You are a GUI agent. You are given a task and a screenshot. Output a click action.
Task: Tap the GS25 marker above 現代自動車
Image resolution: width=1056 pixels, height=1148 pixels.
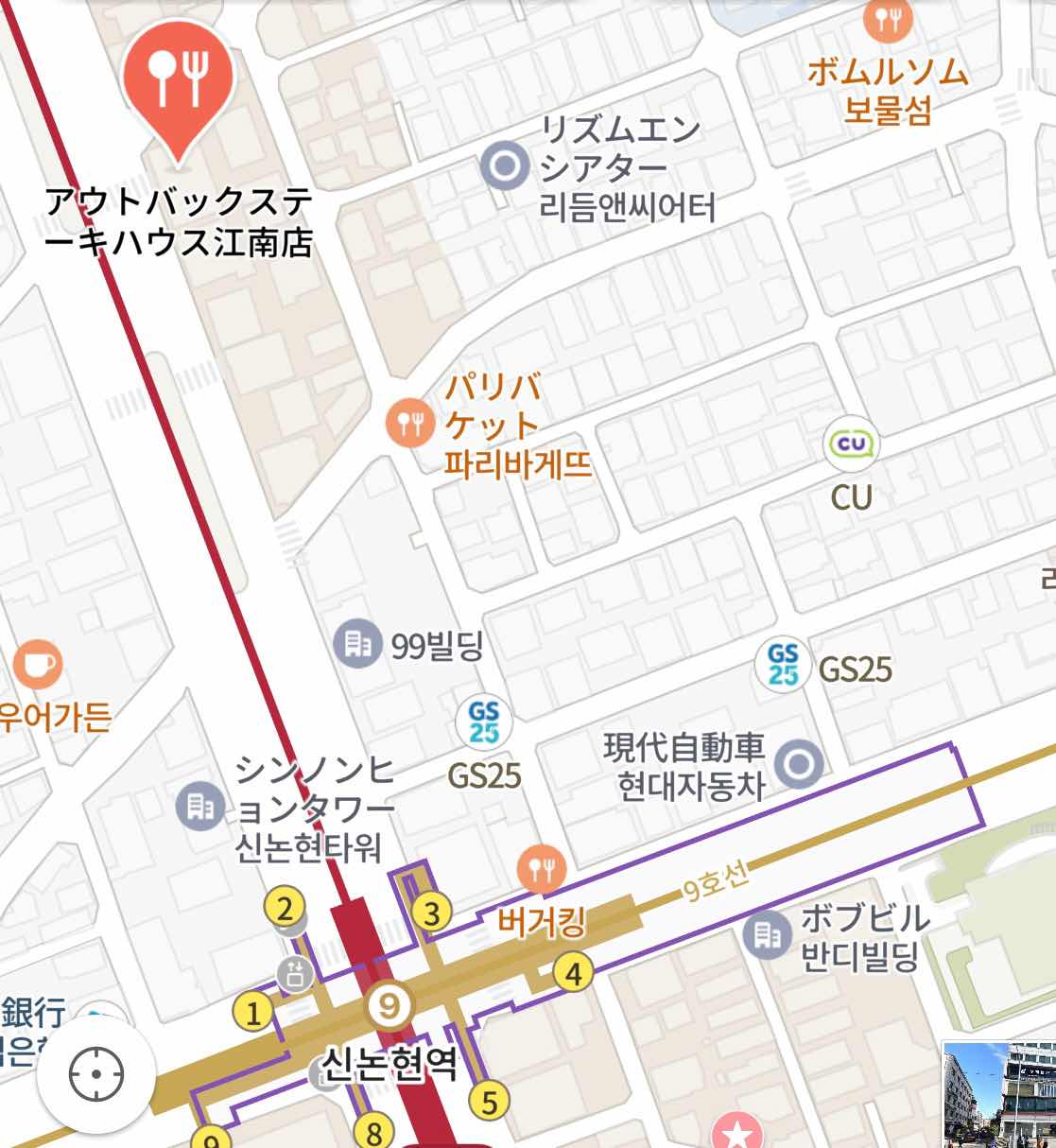pyautogui.click(x=784, y=665)
